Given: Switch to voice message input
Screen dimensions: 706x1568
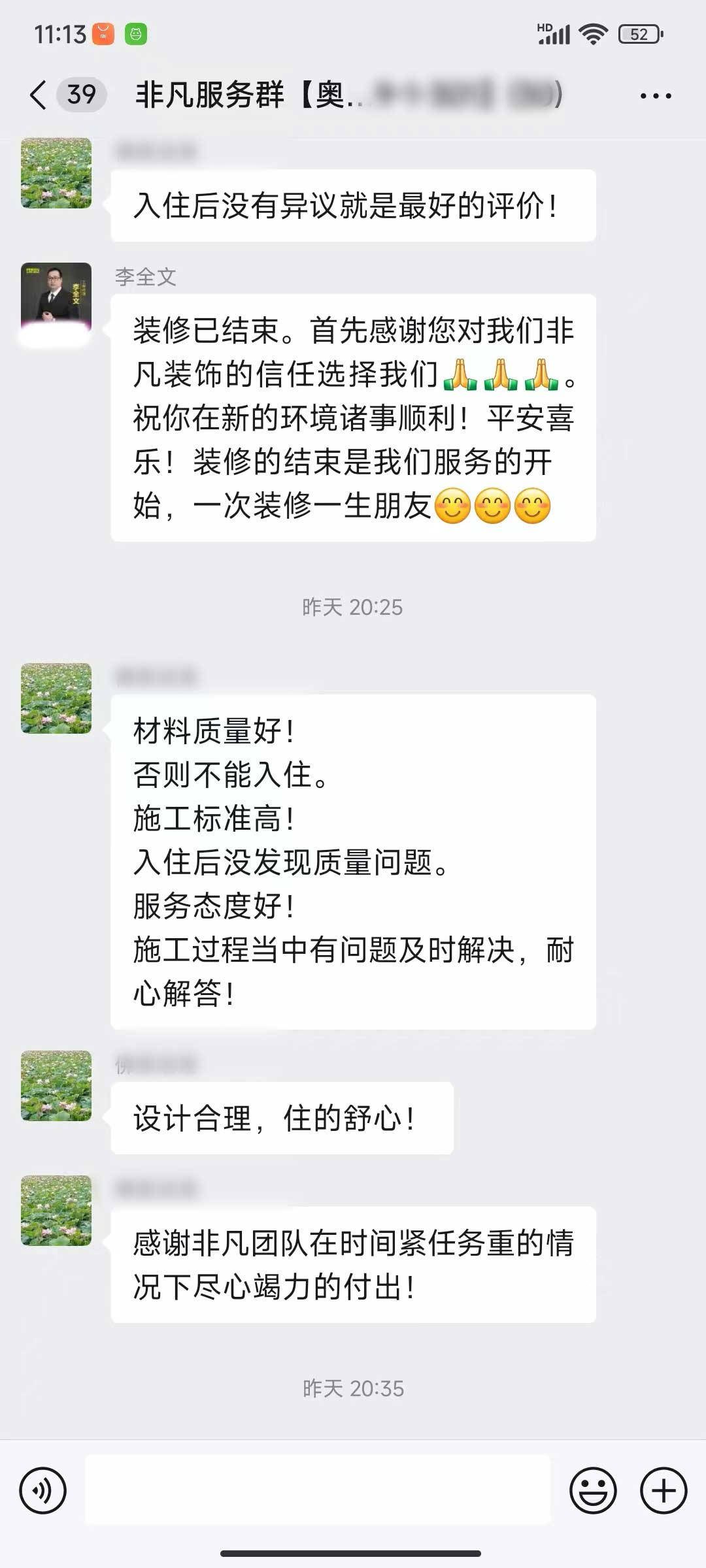Looking at the screenshot, I should 43,1490.
